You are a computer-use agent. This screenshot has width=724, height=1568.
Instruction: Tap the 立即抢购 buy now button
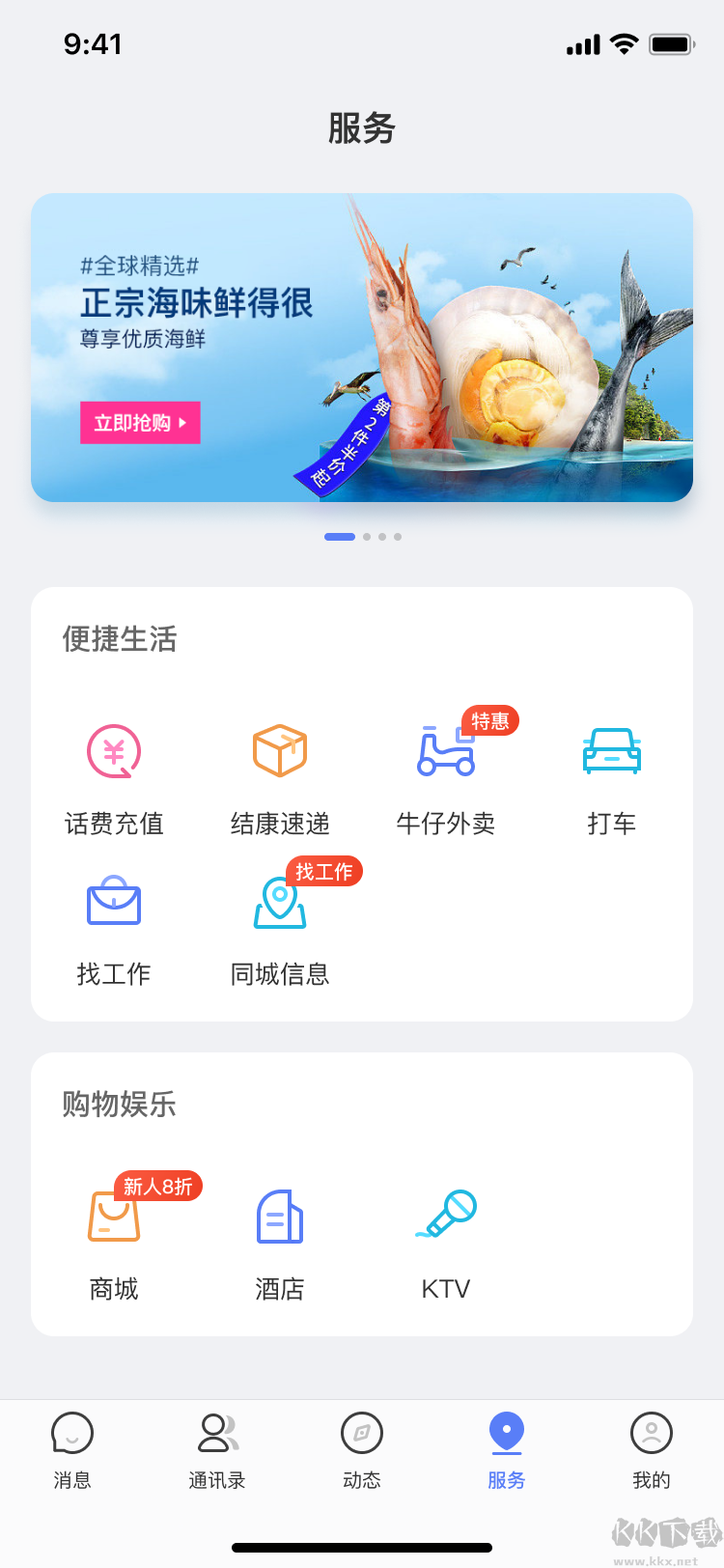(x=140, y=422)
